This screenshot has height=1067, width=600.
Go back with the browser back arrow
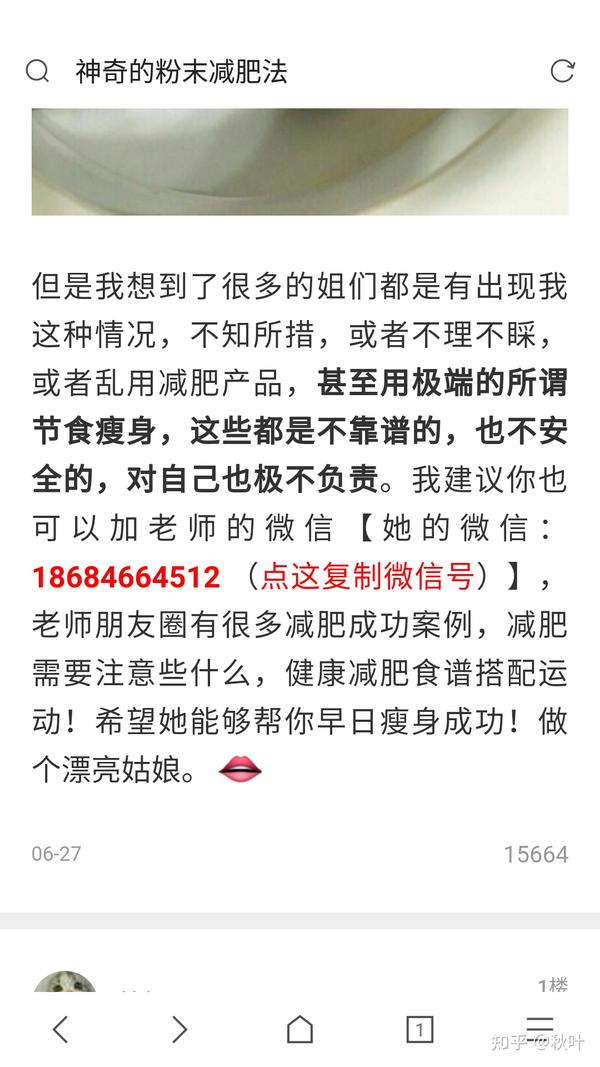click(61, 1029)
